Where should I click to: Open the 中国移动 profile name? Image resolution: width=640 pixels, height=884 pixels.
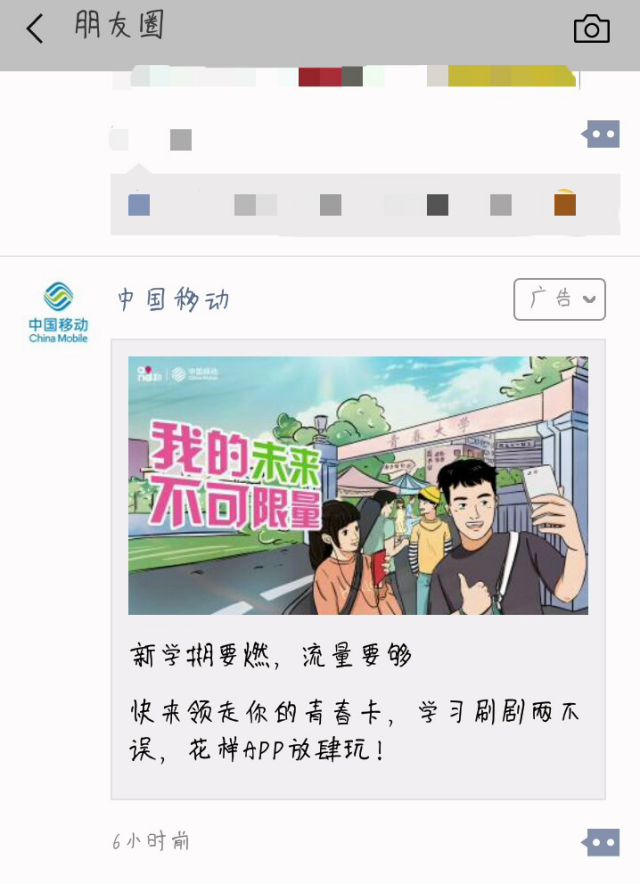(173, 299)
